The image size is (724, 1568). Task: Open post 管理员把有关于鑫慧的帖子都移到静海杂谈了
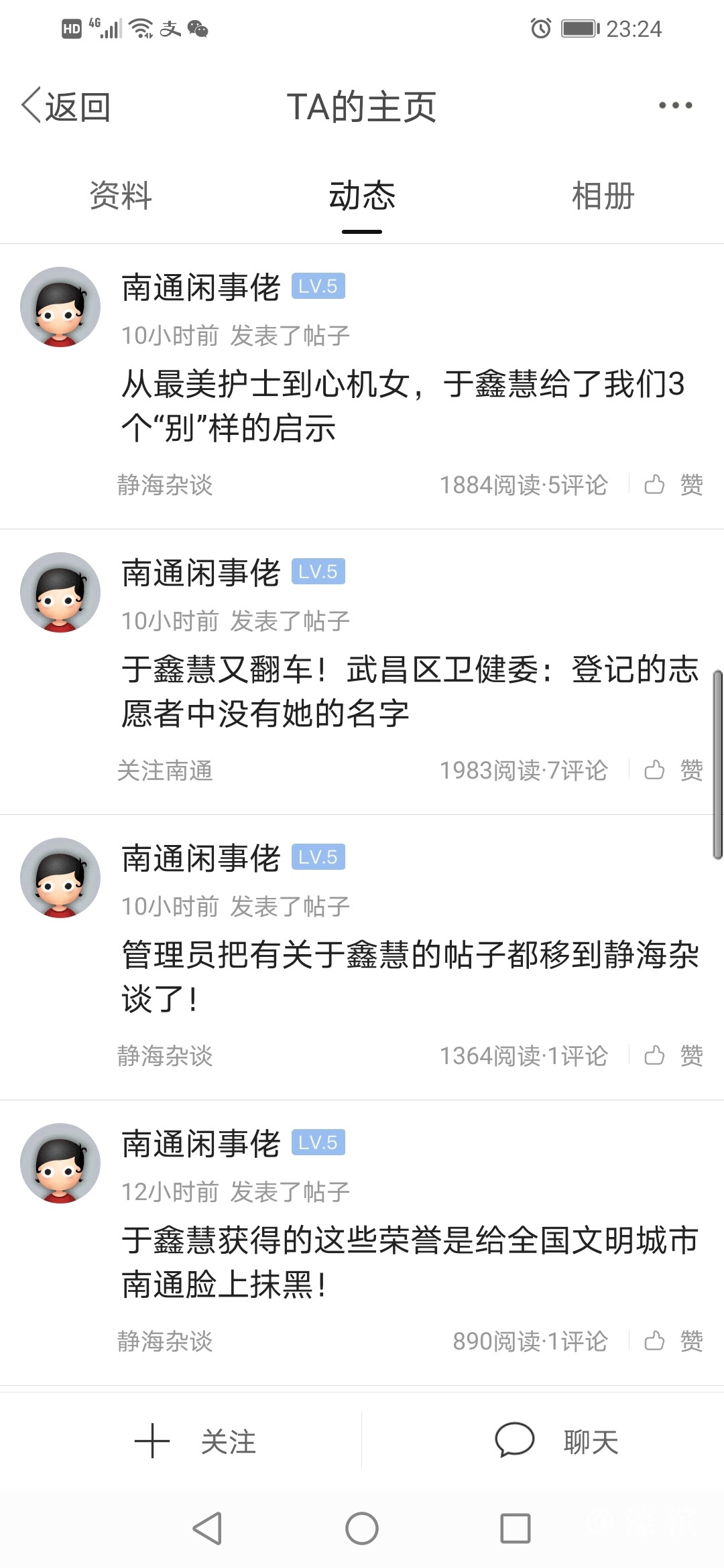[409, 976]
